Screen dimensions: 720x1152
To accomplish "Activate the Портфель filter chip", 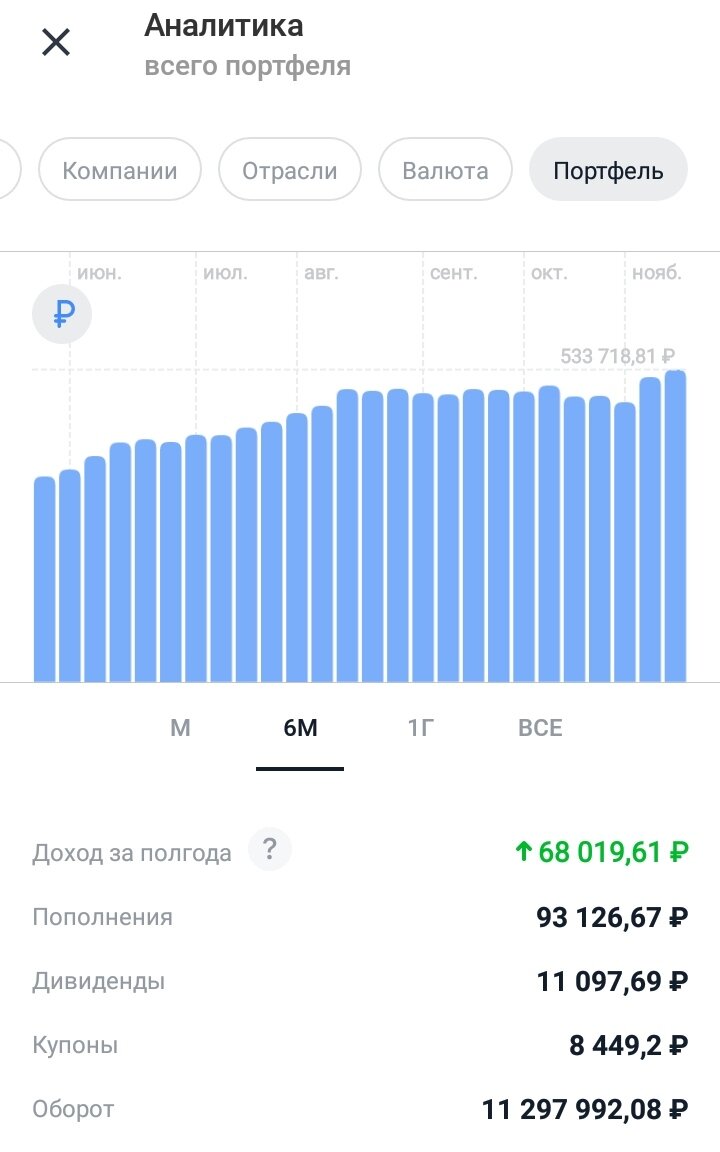I will [x=608, y=170].
